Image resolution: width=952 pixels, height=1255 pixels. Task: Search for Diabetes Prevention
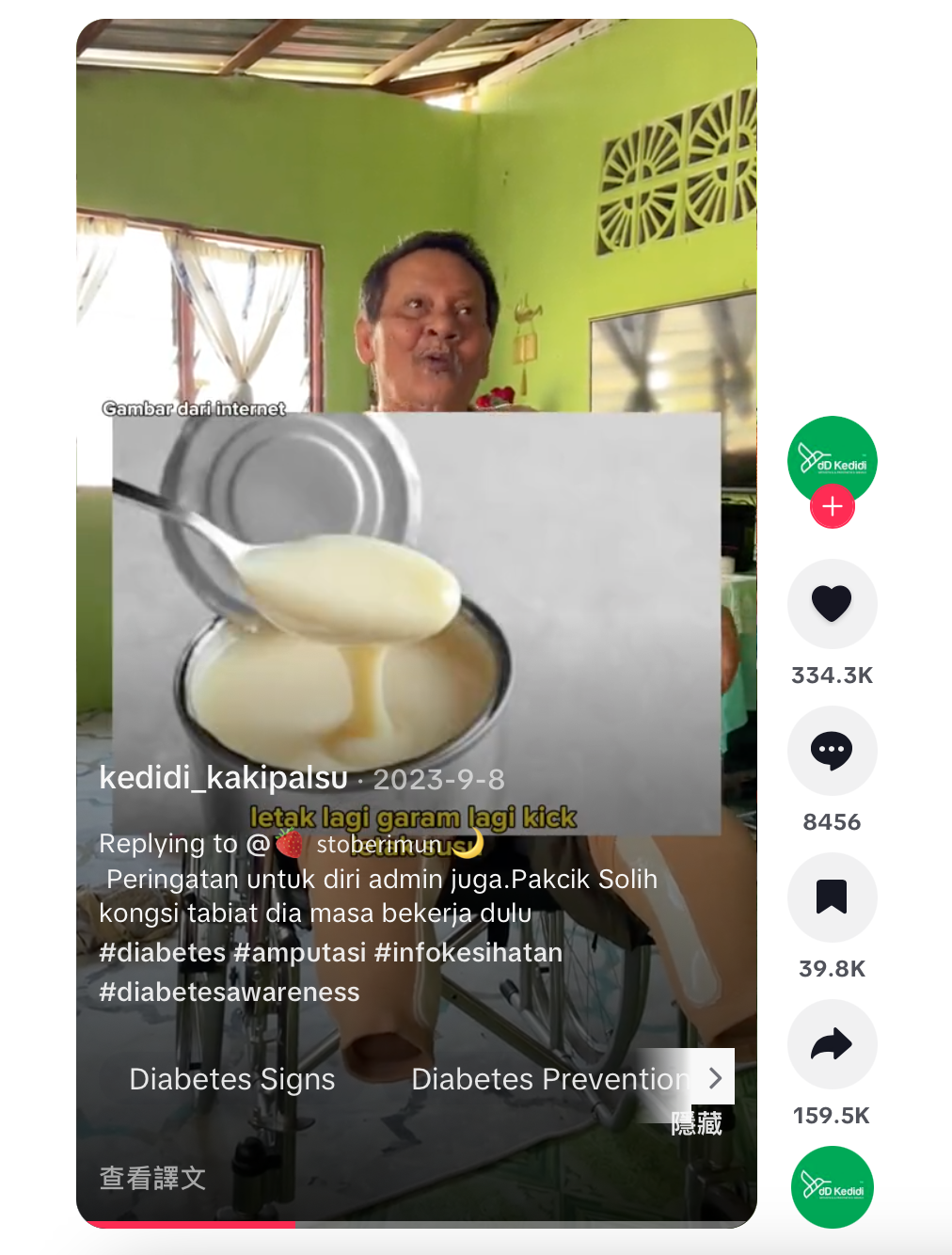[x=548, y=1079]
